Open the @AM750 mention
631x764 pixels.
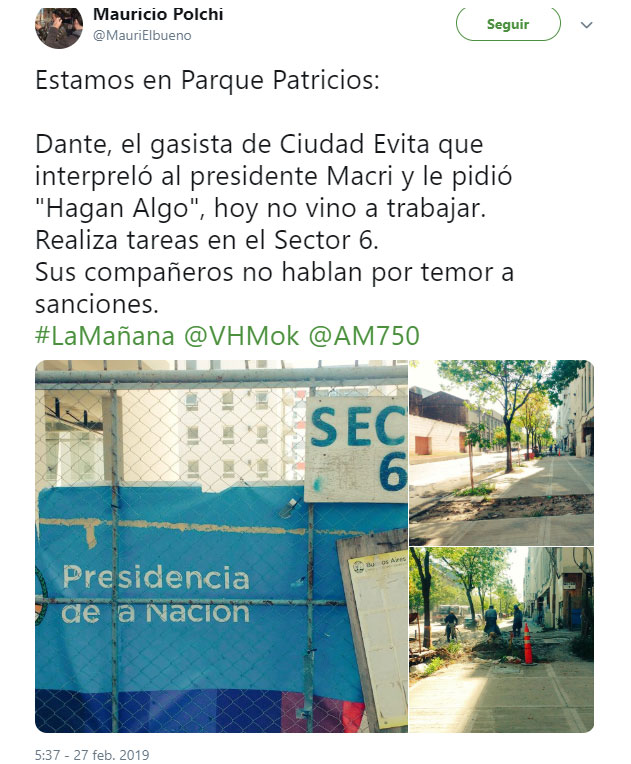363,336
